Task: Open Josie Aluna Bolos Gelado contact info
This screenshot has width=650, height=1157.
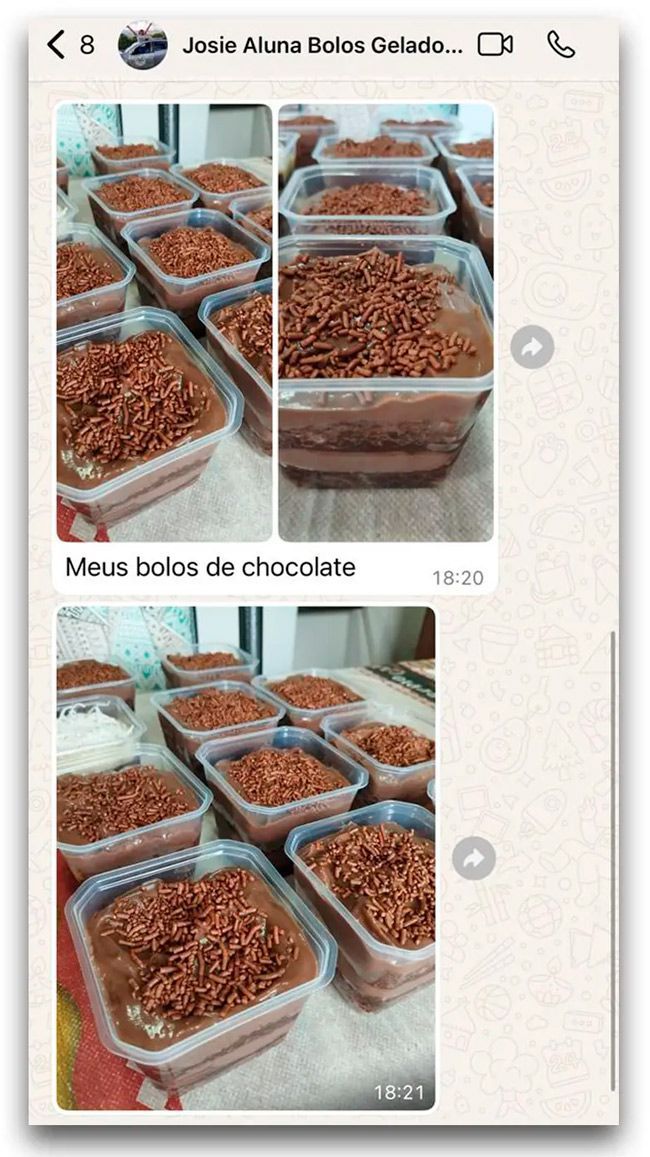Action: [322, 45]
